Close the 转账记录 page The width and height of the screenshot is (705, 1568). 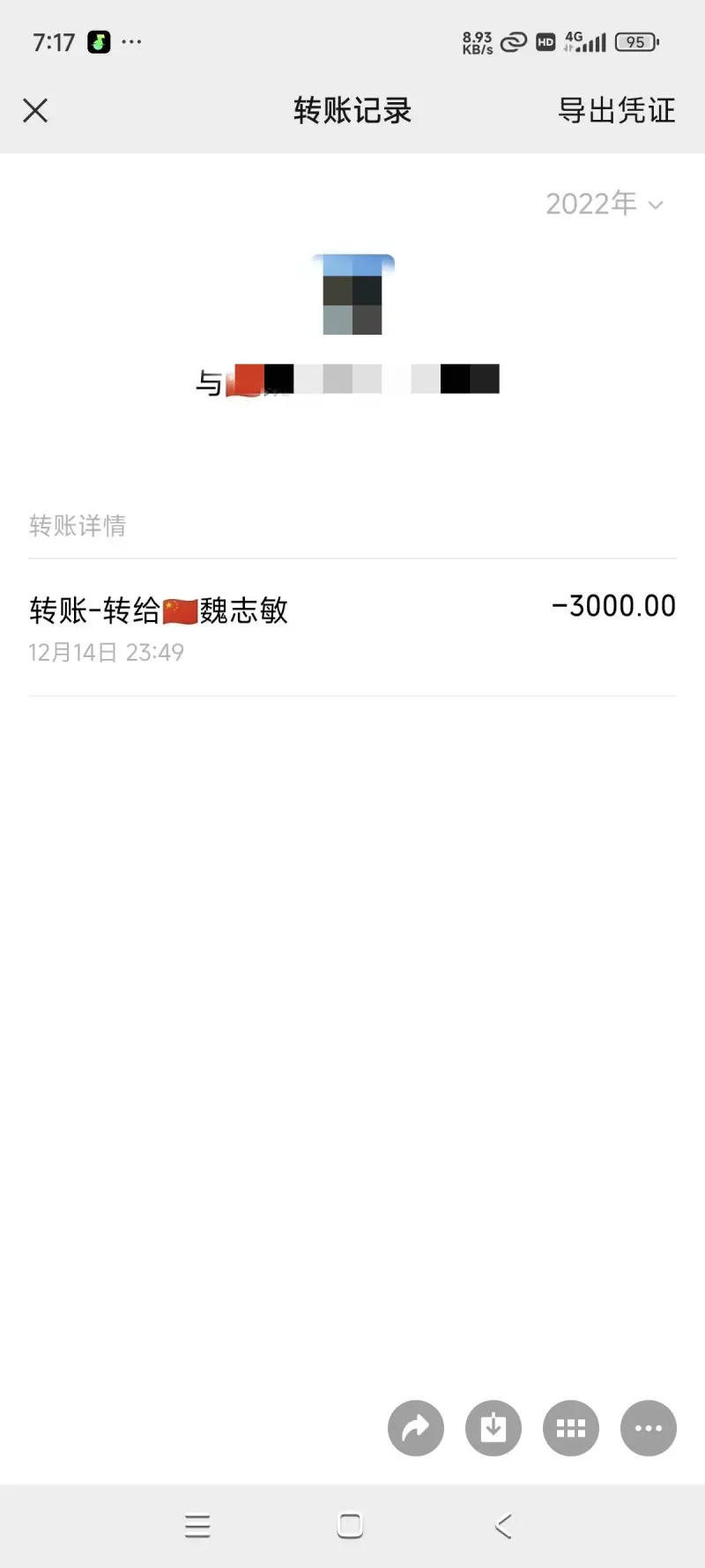(35, 111)
